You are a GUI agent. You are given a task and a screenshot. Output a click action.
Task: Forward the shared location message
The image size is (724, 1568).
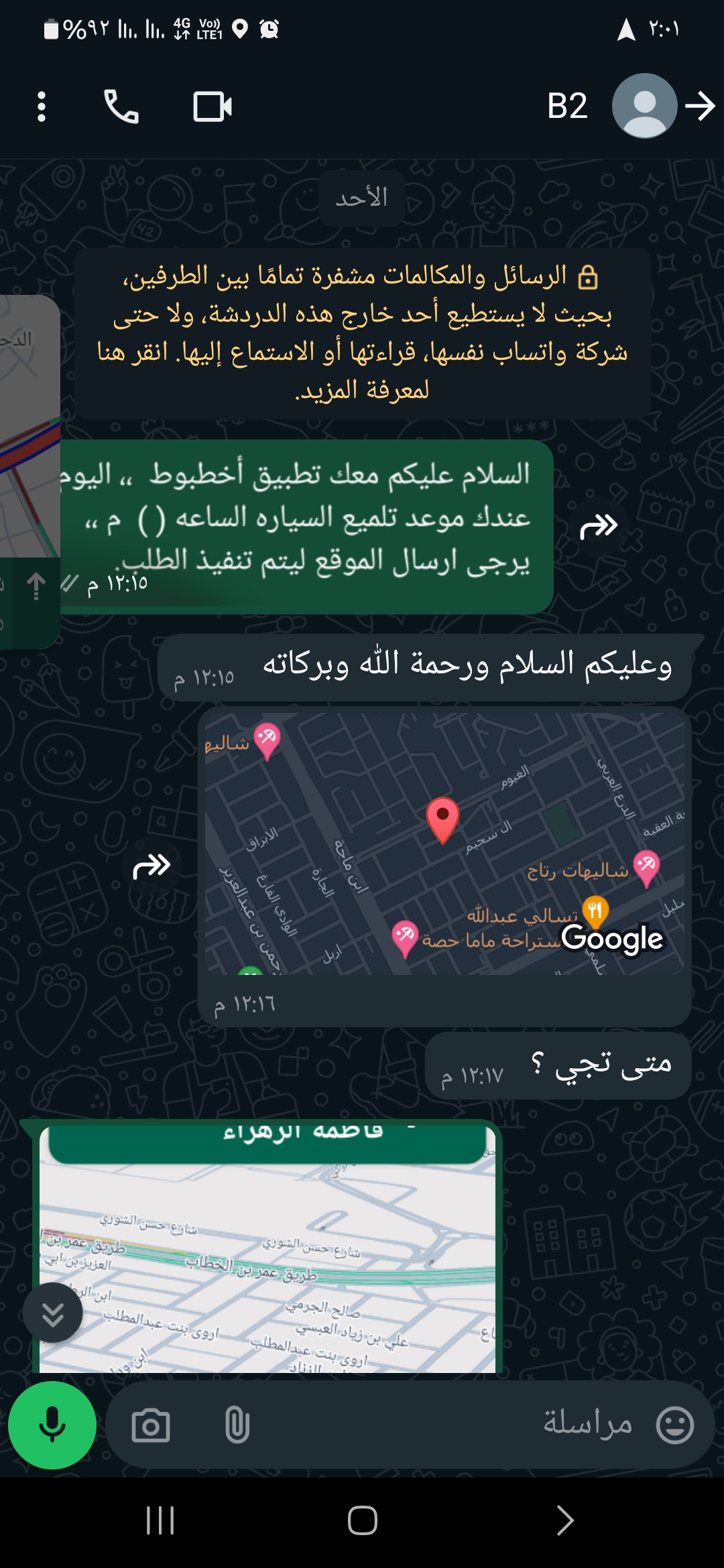(152, 866)
